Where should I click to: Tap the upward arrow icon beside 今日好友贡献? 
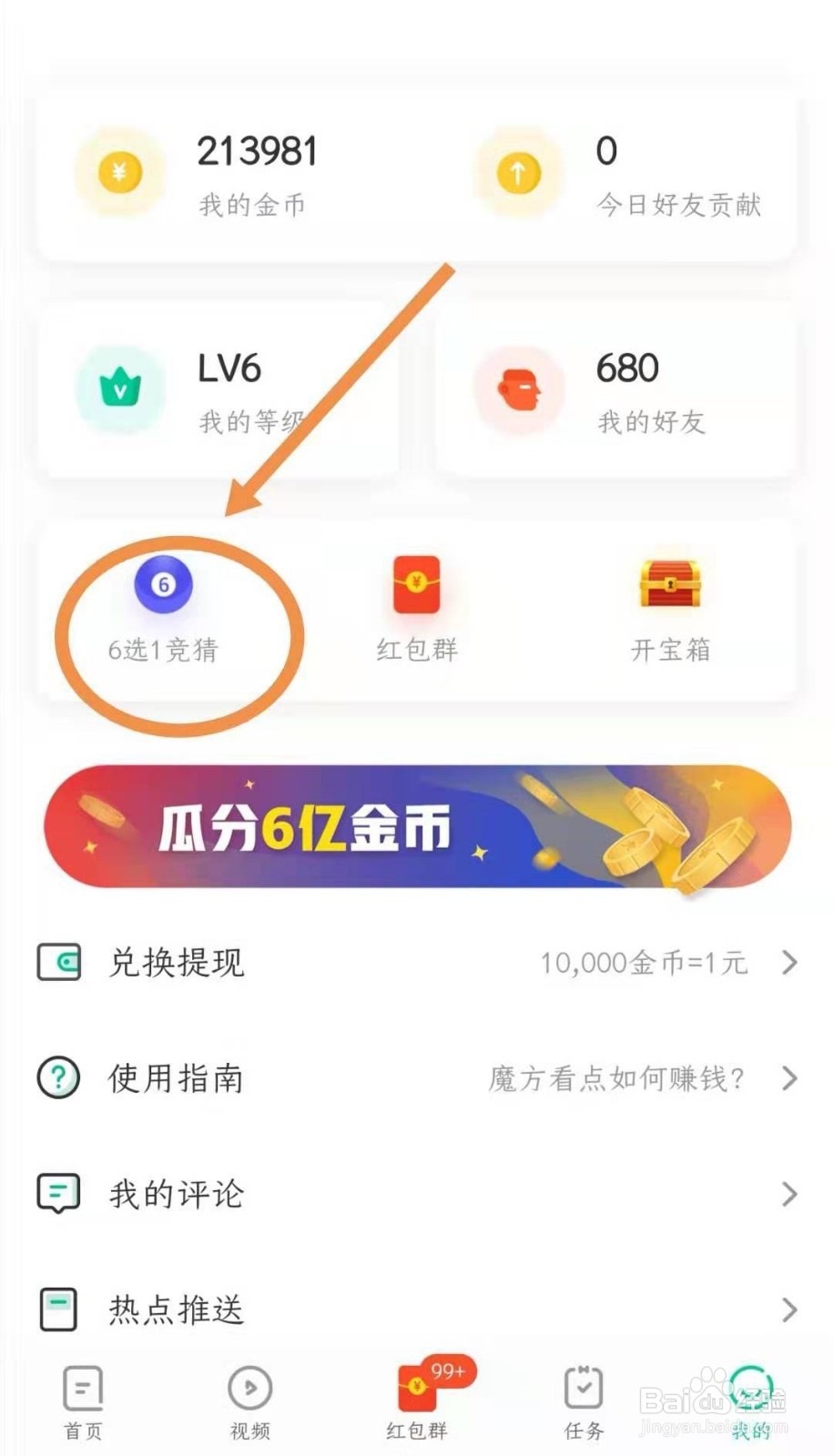coord(519,173)
